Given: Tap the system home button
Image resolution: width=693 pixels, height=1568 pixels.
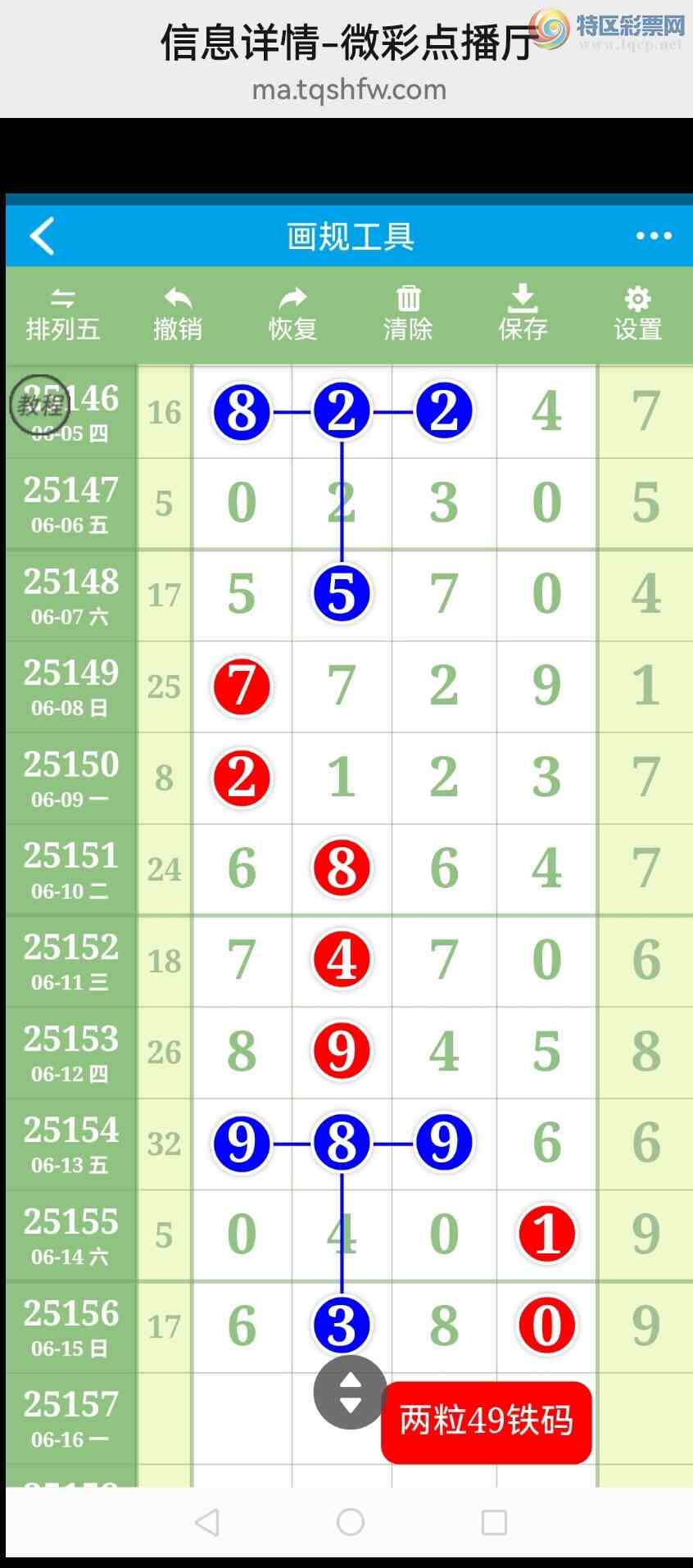Looking at the screenshot, I should point(351,1522).
